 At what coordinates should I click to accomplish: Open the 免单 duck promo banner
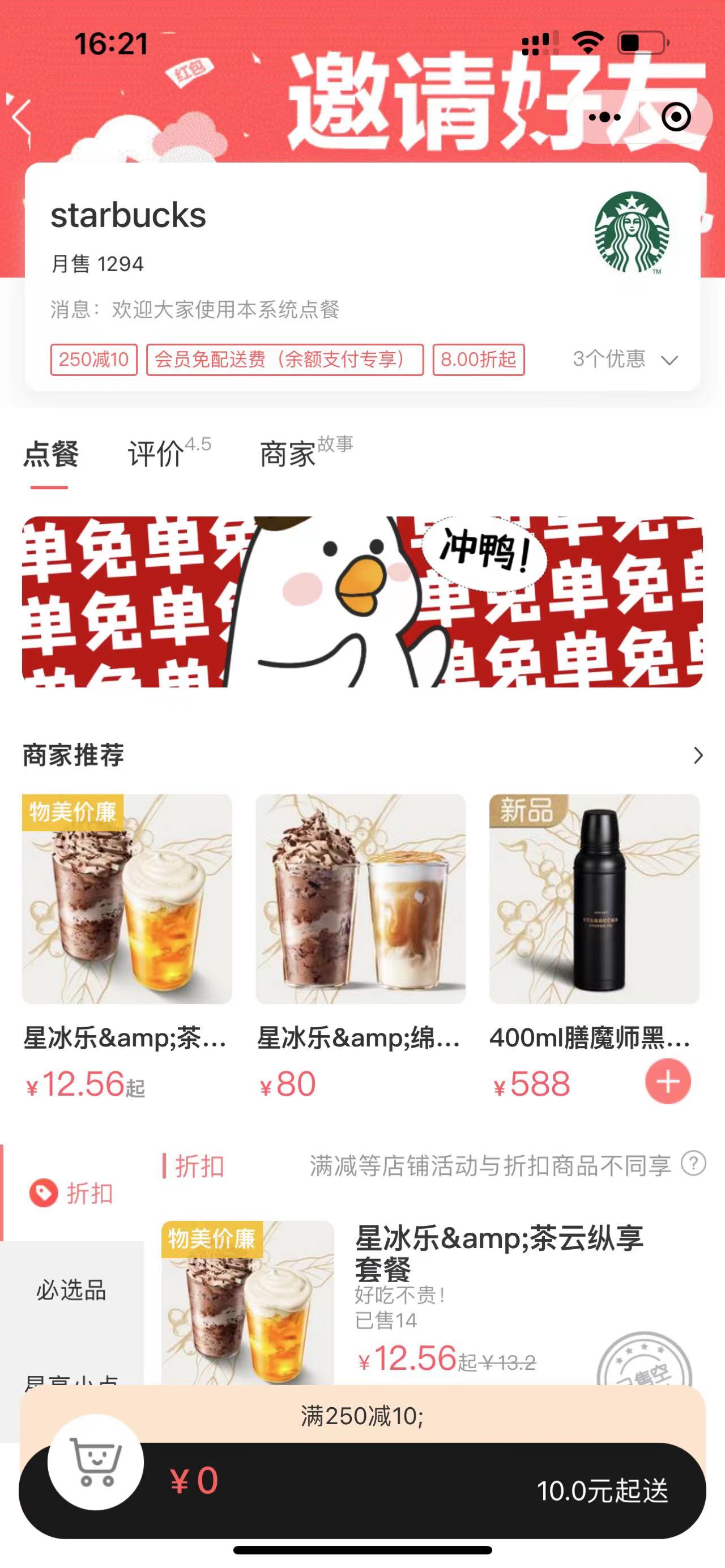pyautogui.click(x=362, y=602)
